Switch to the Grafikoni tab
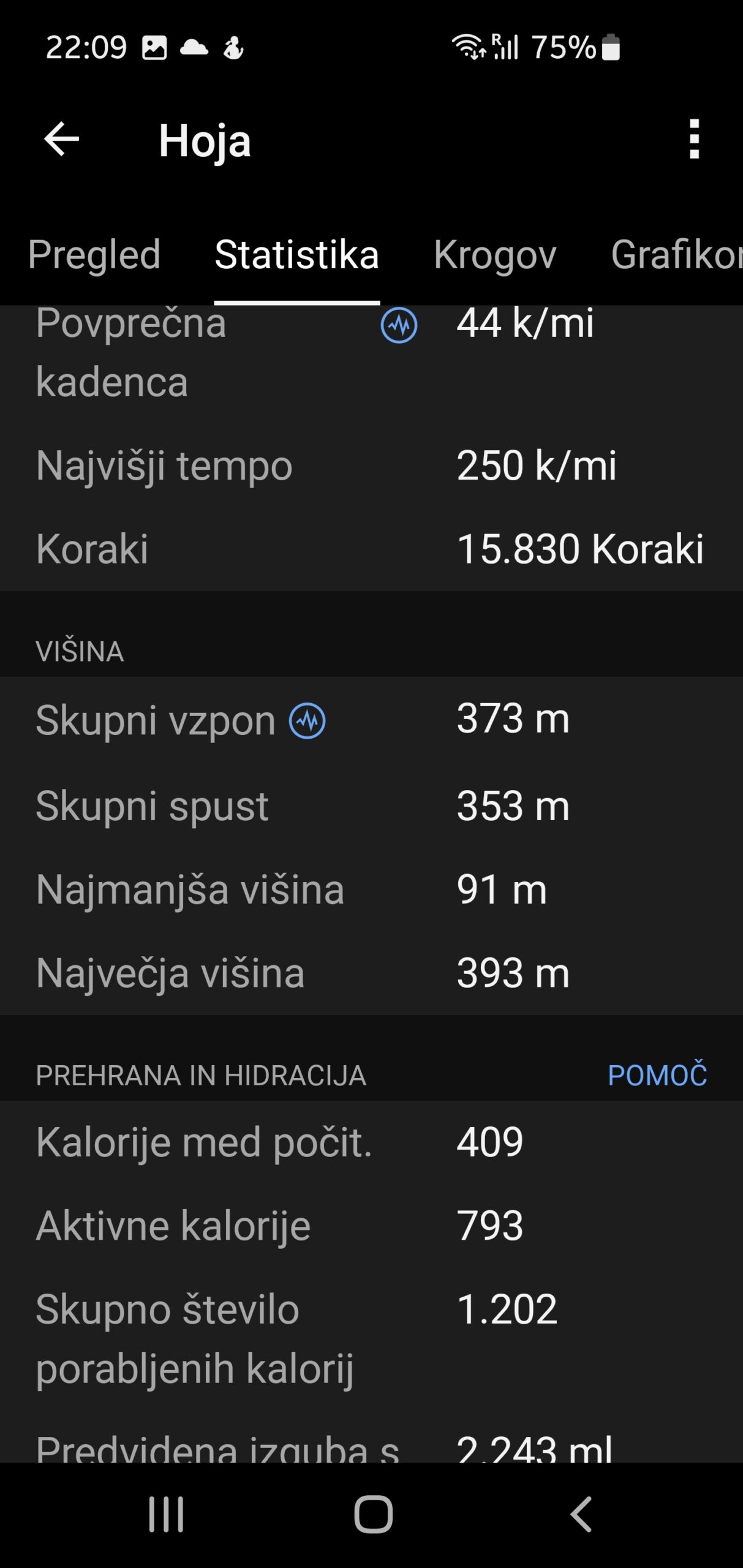Image resolution: width=743 pixels, height=1568 pixels. pos(676,255)
